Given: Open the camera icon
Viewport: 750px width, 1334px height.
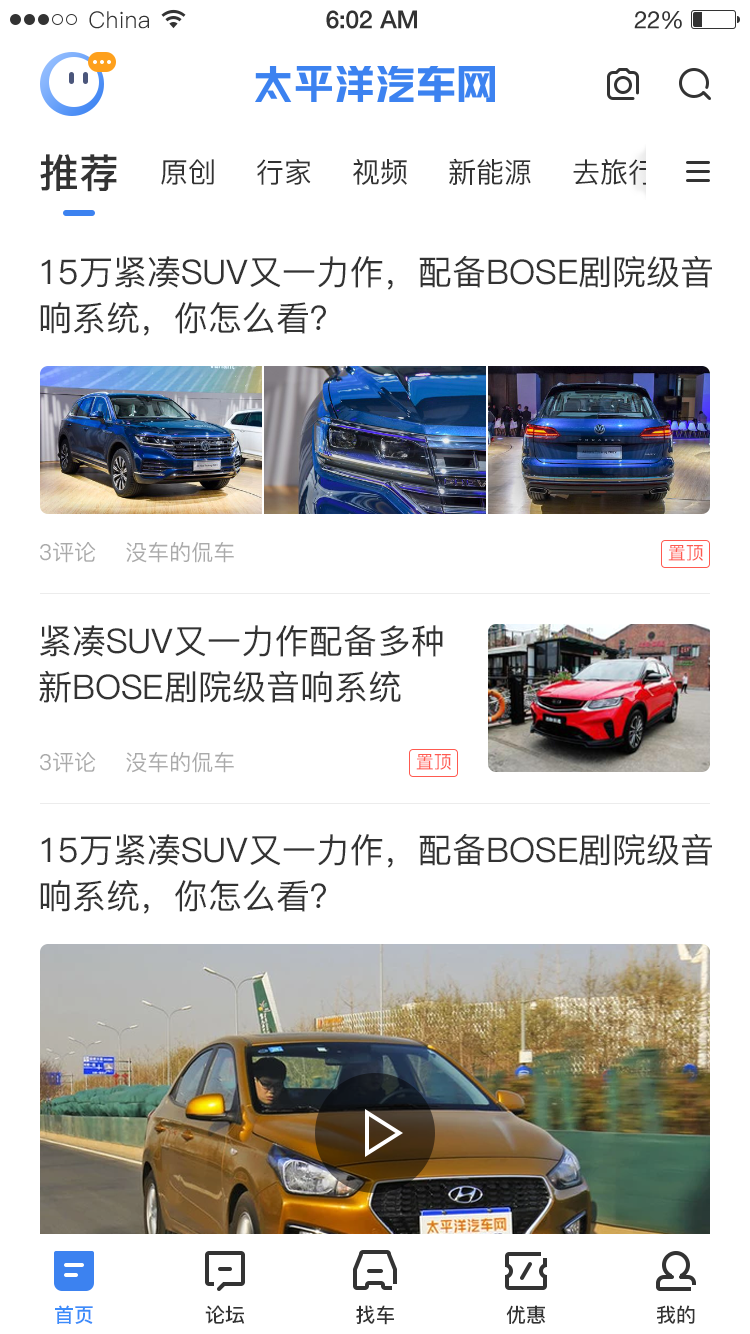Looking at the screenshot, I should pyautogui.click(x=623, y=85).
